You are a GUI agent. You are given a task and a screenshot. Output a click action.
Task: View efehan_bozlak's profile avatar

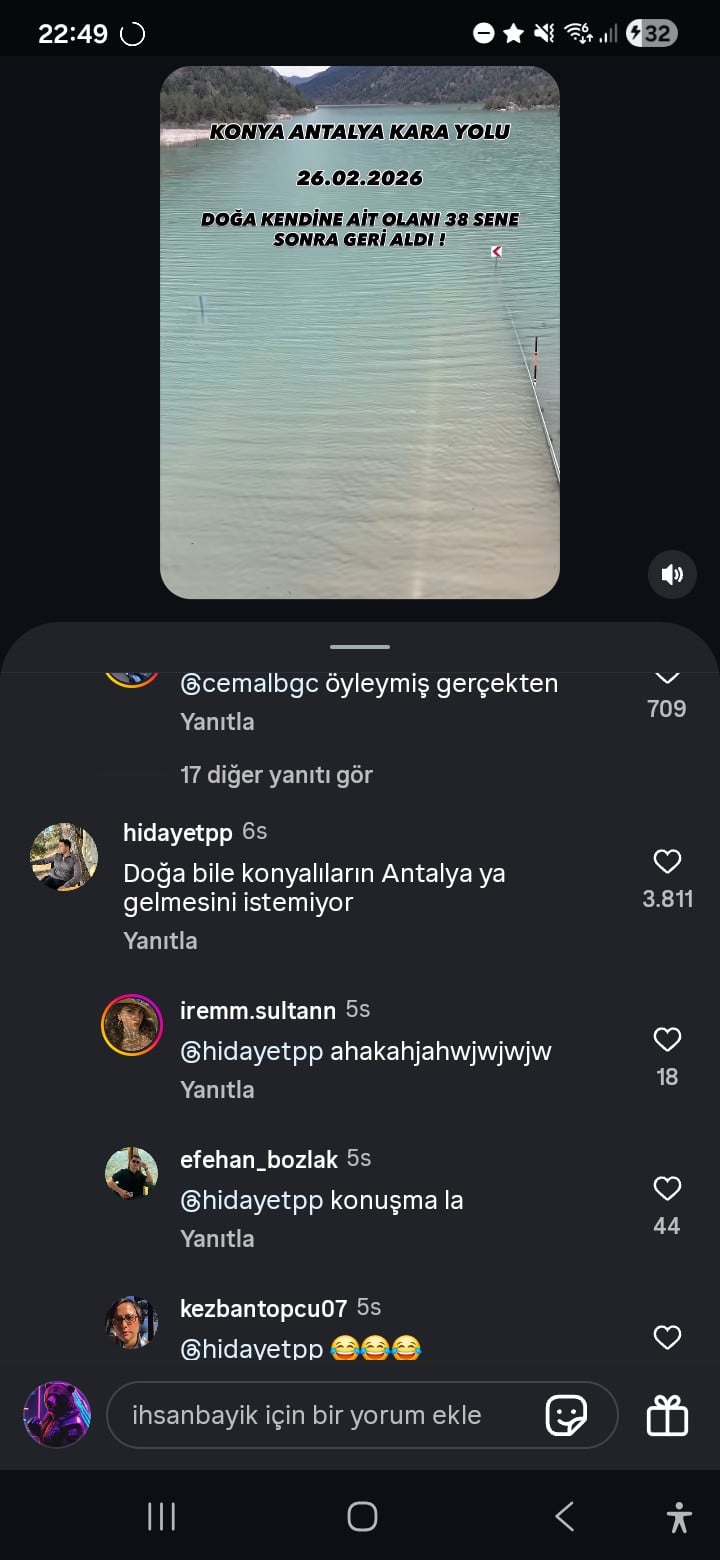coord(132,1173)
